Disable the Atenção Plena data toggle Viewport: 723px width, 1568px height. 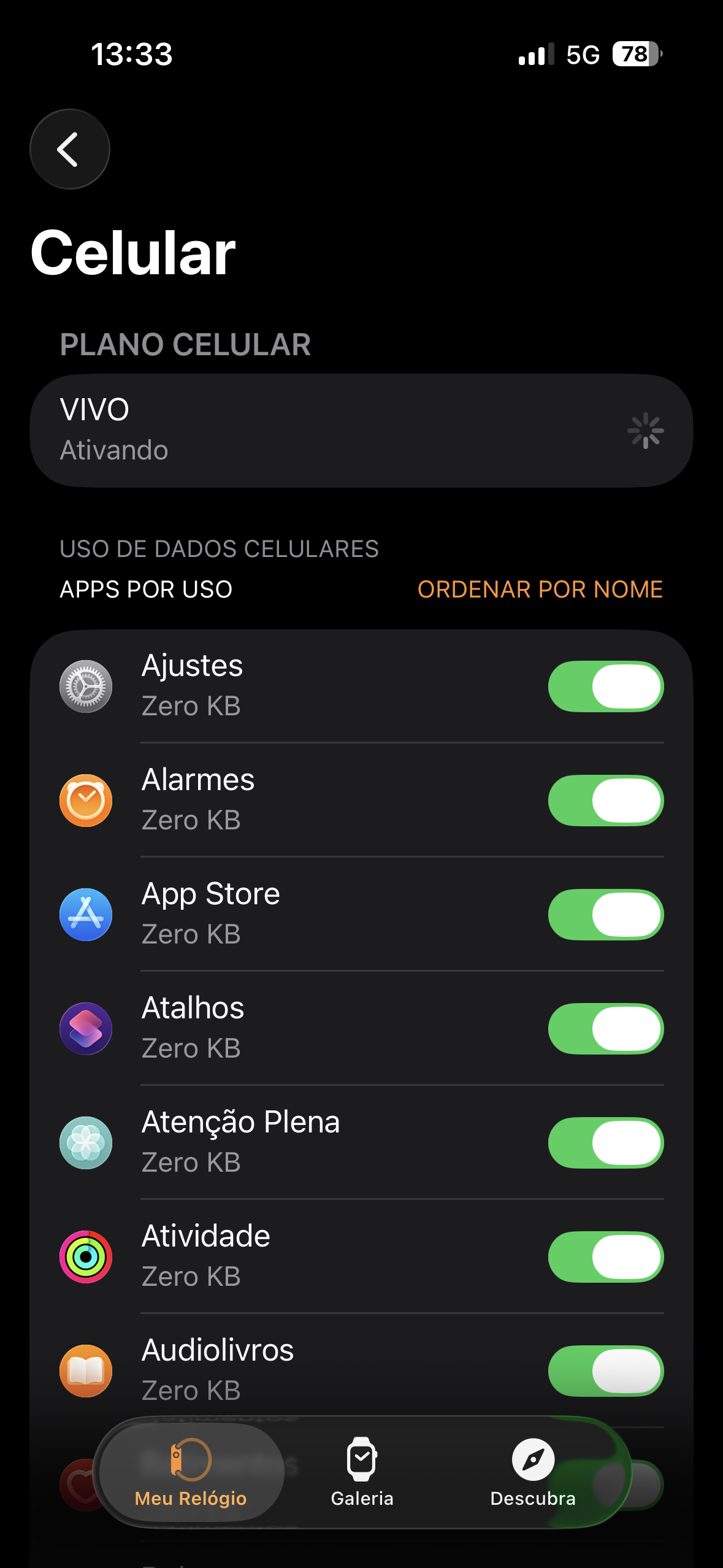pos(606,1143)
